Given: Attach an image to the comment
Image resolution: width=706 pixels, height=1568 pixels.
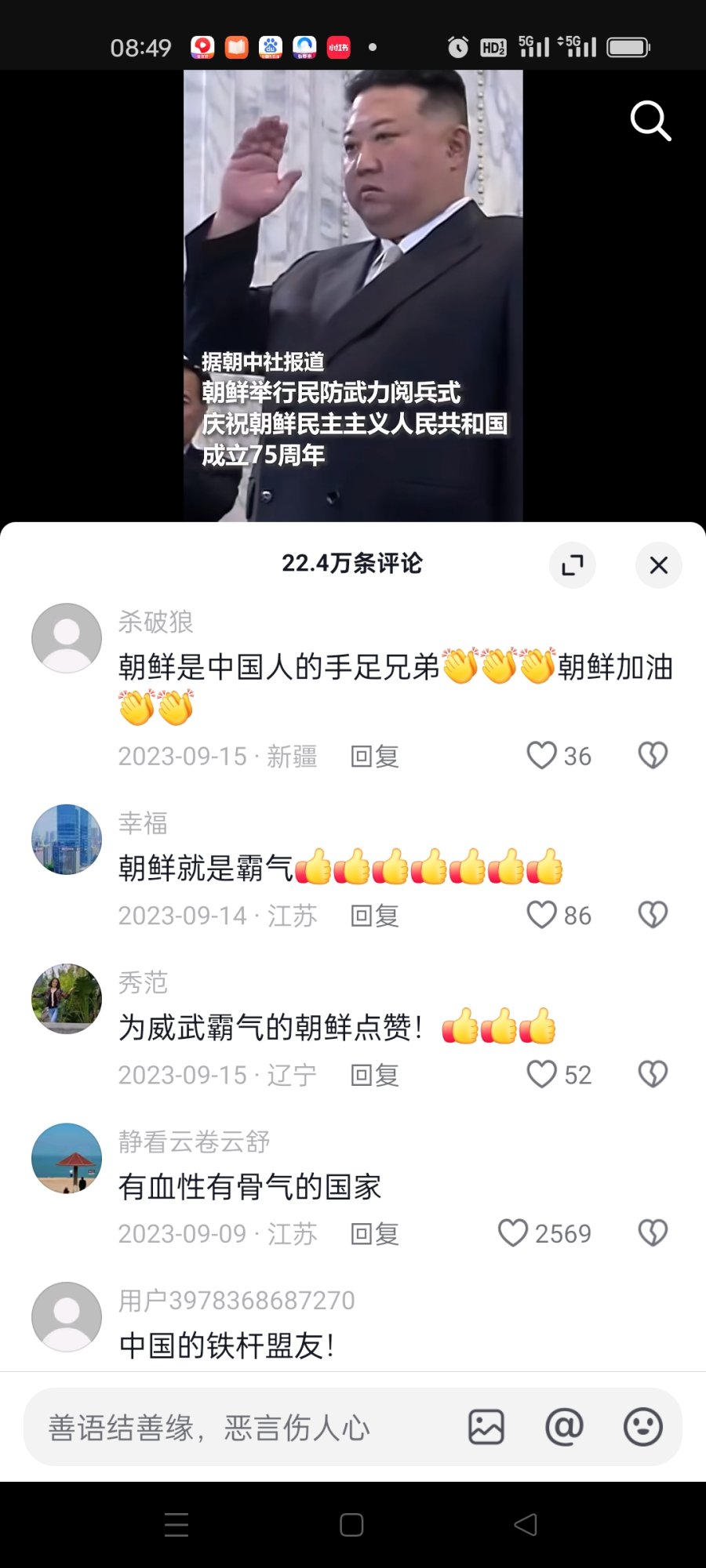Looking at the screenshot, I should point(486,1427).
